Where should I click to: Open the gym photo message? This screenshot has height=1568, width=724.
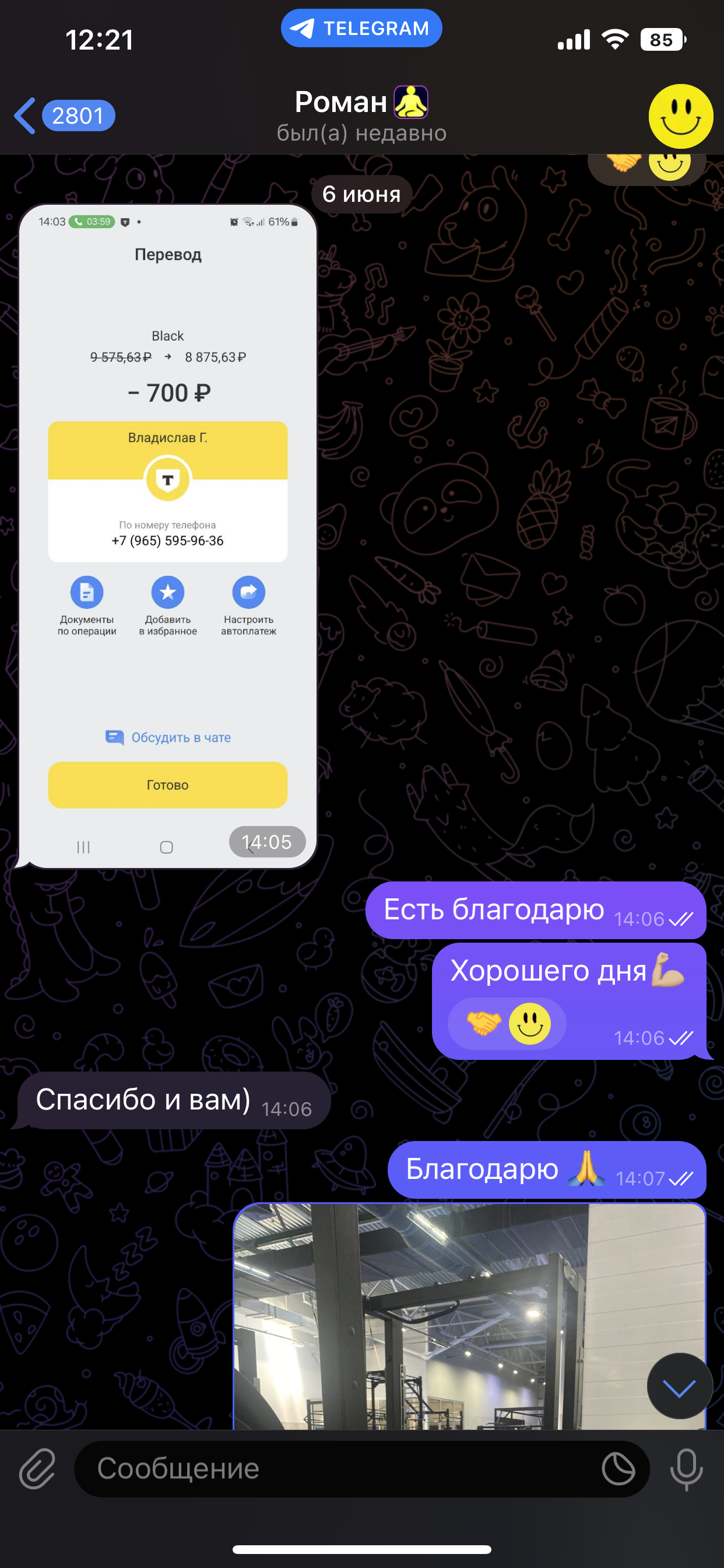pyautogui.click(x=469, y=1316)
